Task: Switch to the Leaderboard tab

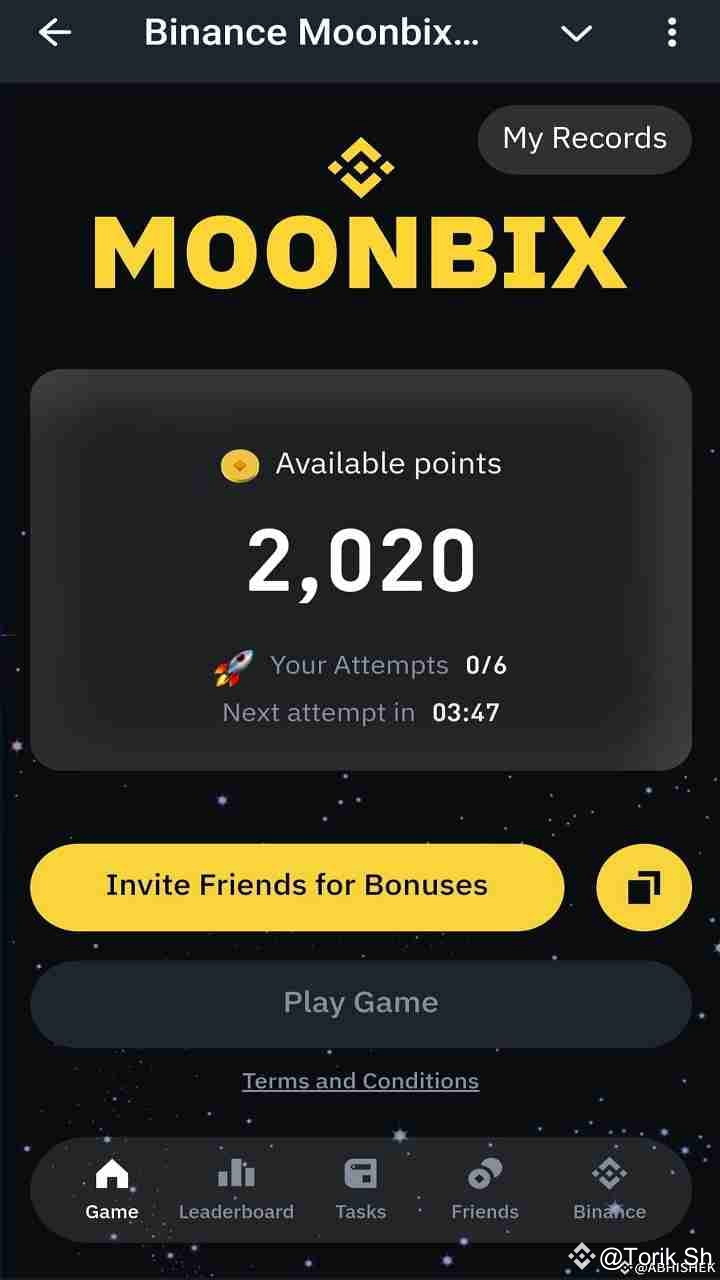Action: [x=236, y=1190]
